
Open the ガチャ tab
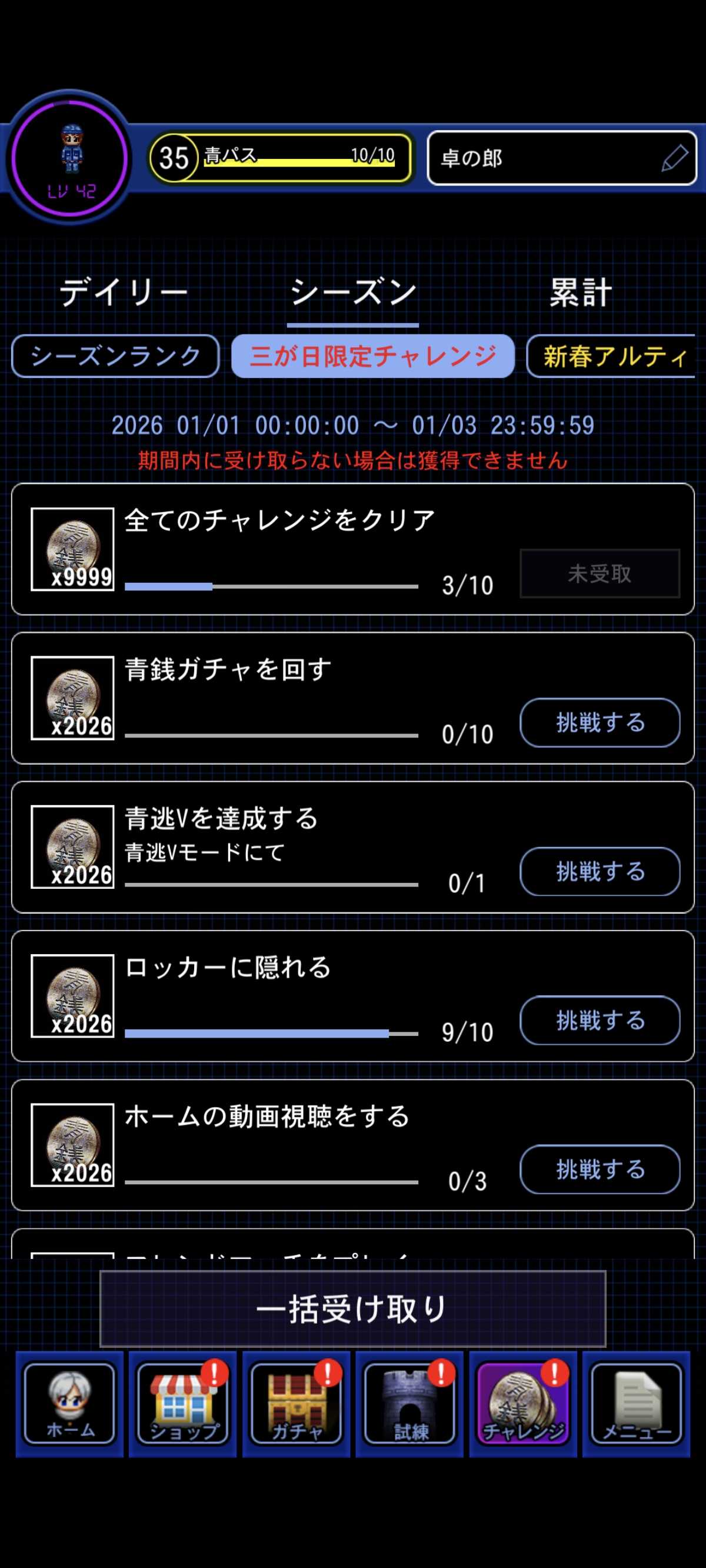[x=297, y=1404]
